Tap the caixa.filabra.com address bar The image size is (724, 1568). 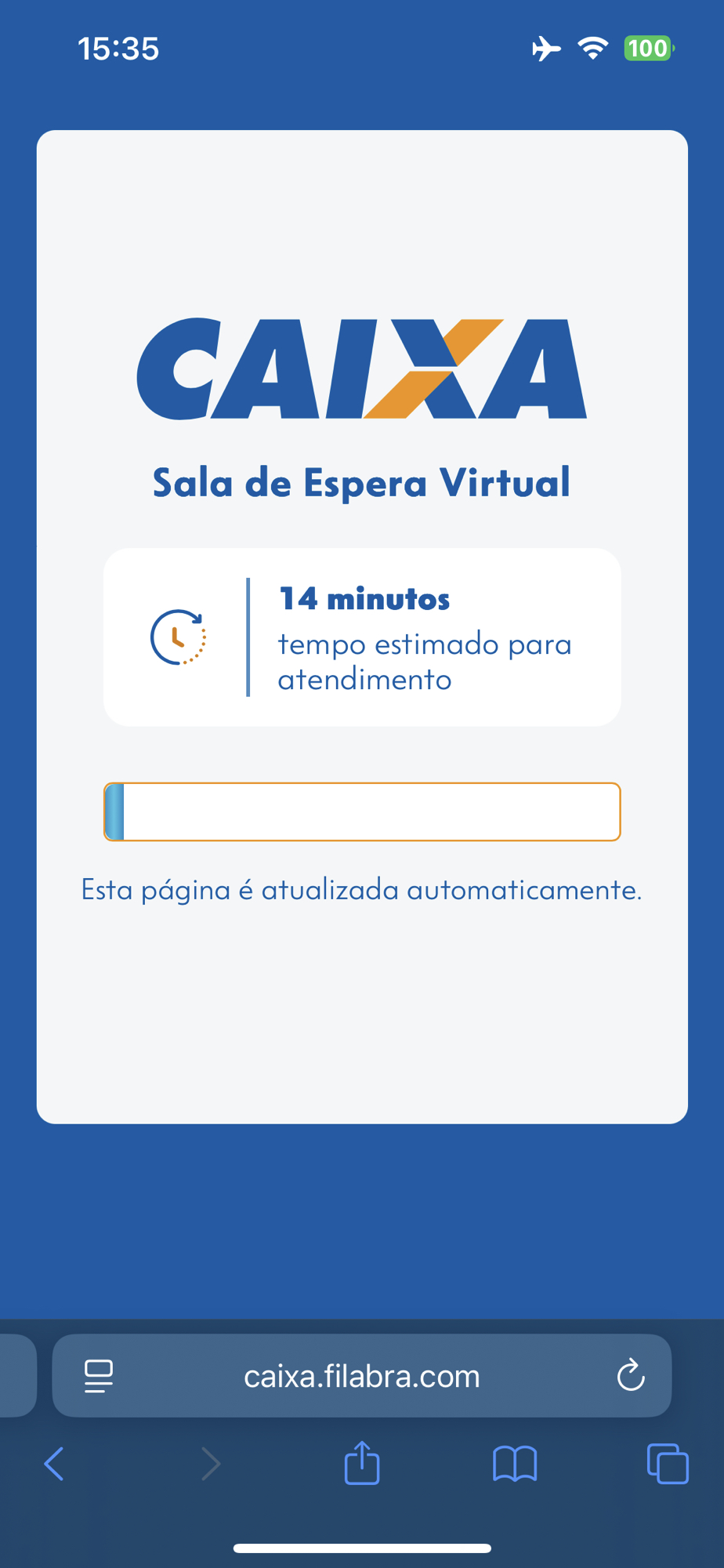pyautogui.click(x=361, y=1376)
